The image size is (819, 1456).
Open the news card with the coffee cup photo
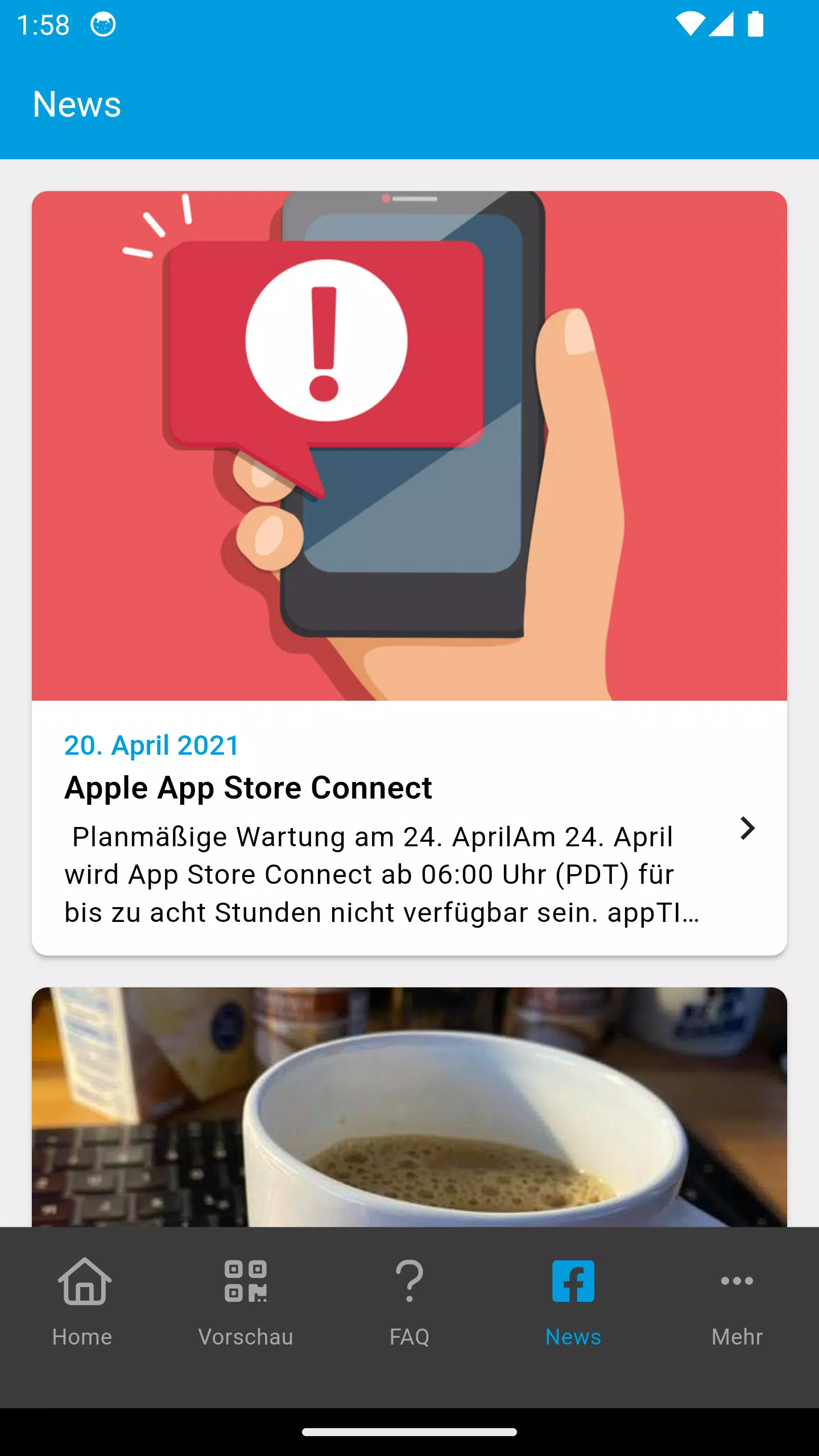[409, 1106]
